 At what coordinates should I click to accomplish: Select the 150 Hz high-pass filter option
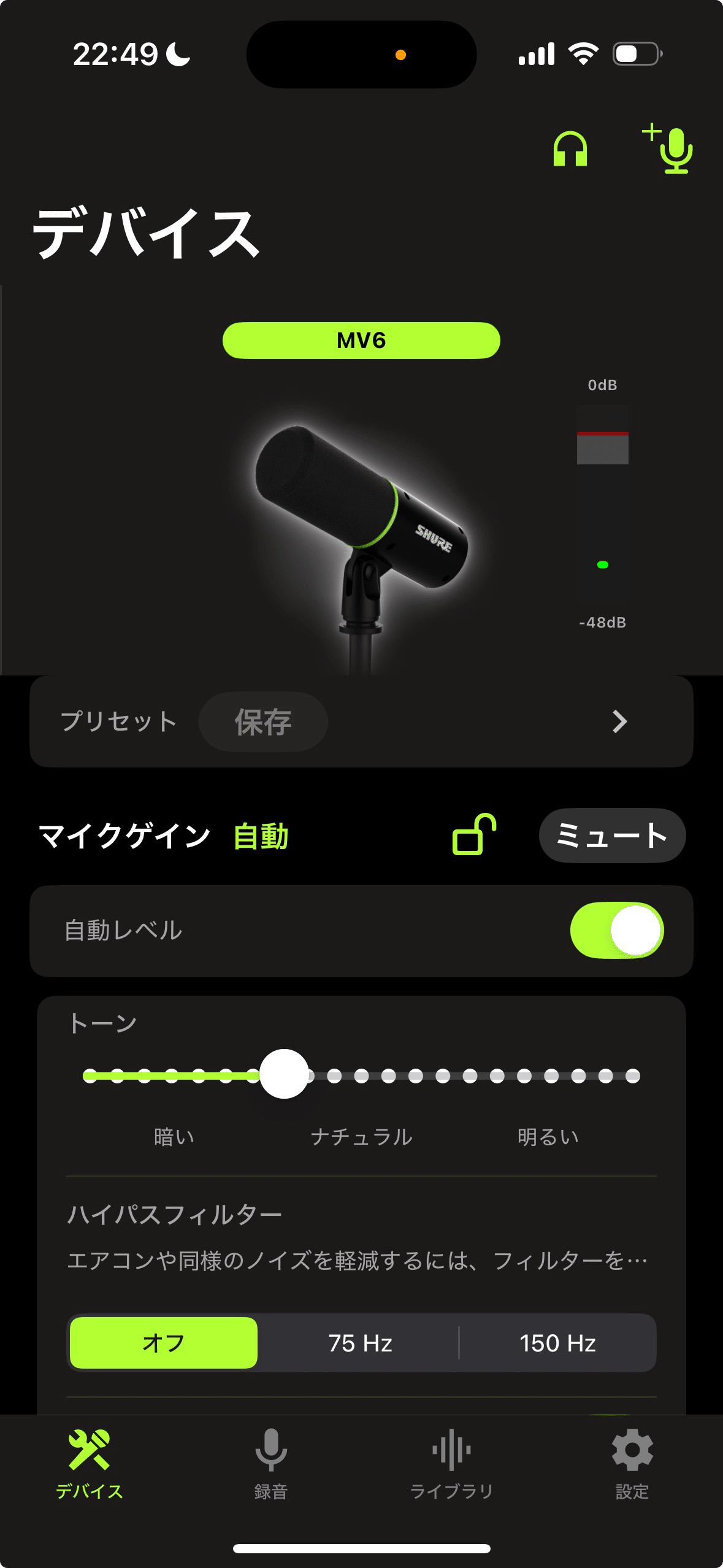coord(559,1343)
